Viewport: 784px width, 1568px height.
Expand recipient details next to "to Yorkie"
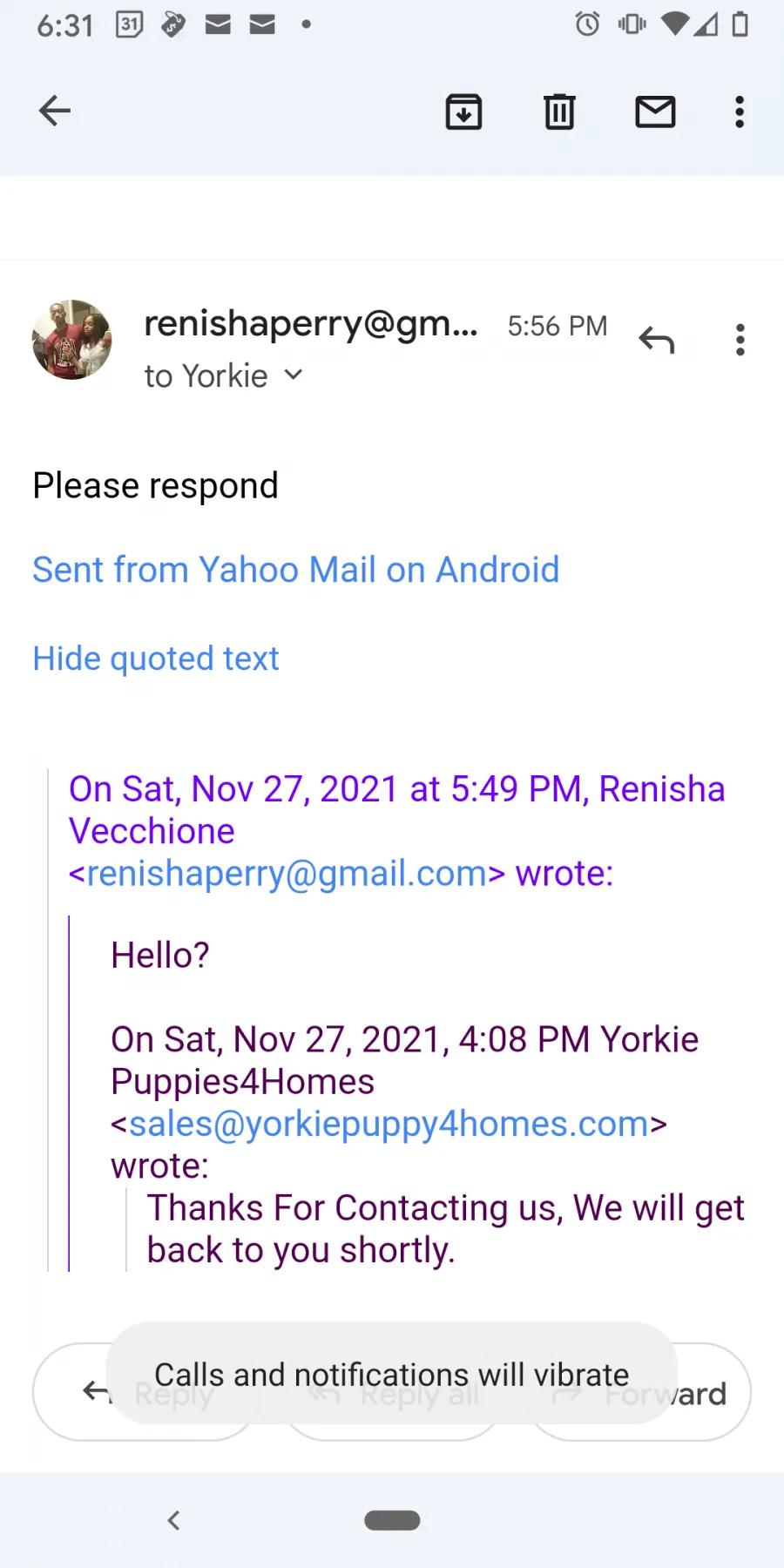tap(294, 375)
